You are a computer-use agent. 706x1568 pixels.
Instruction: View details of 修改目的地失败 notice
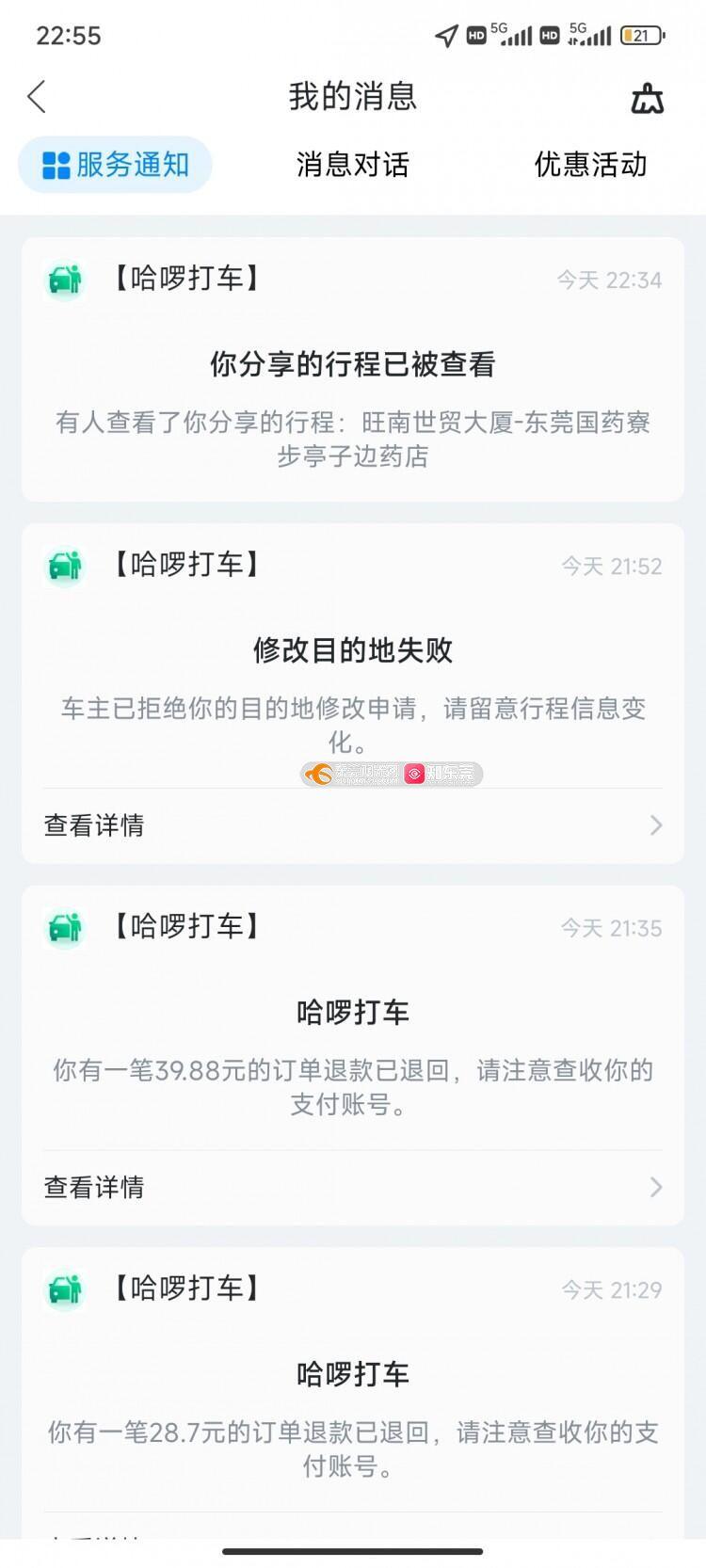click(x=353, y=825)
